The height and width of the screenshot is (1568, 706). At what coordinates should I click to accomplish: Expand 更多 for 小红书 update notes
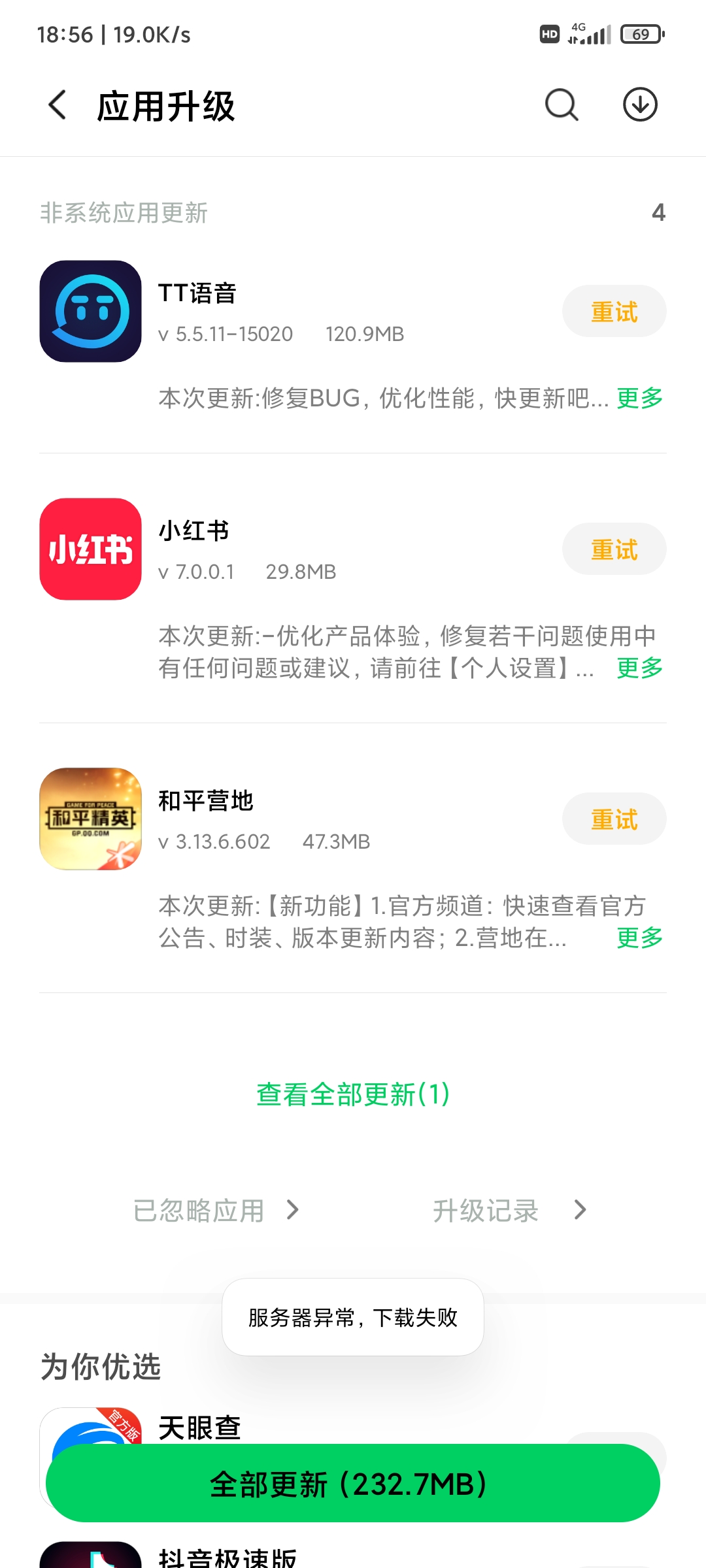click(x=640, y=668)
